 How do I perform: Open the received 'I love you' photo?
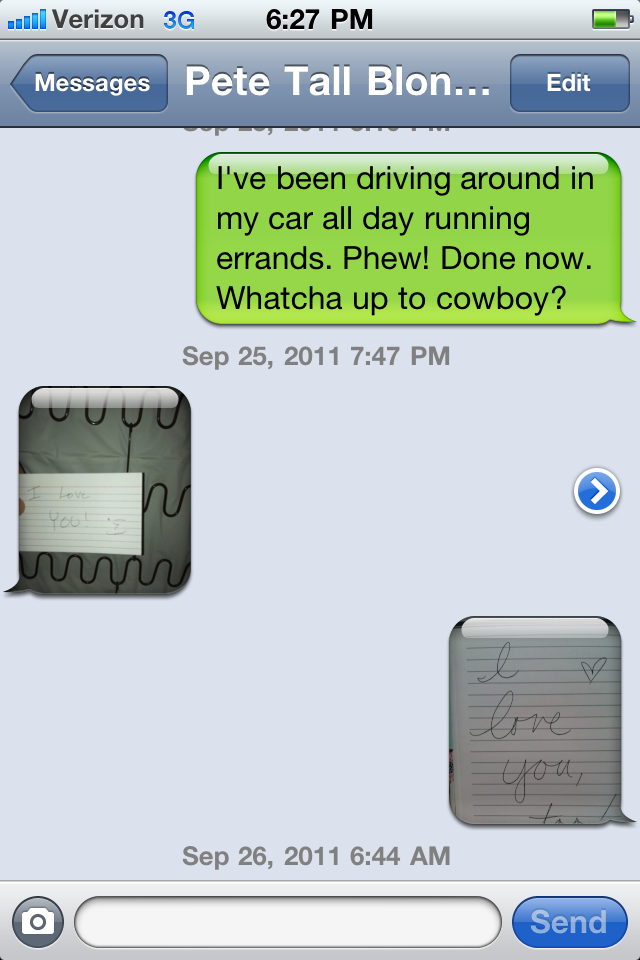[x=105, y=490]
